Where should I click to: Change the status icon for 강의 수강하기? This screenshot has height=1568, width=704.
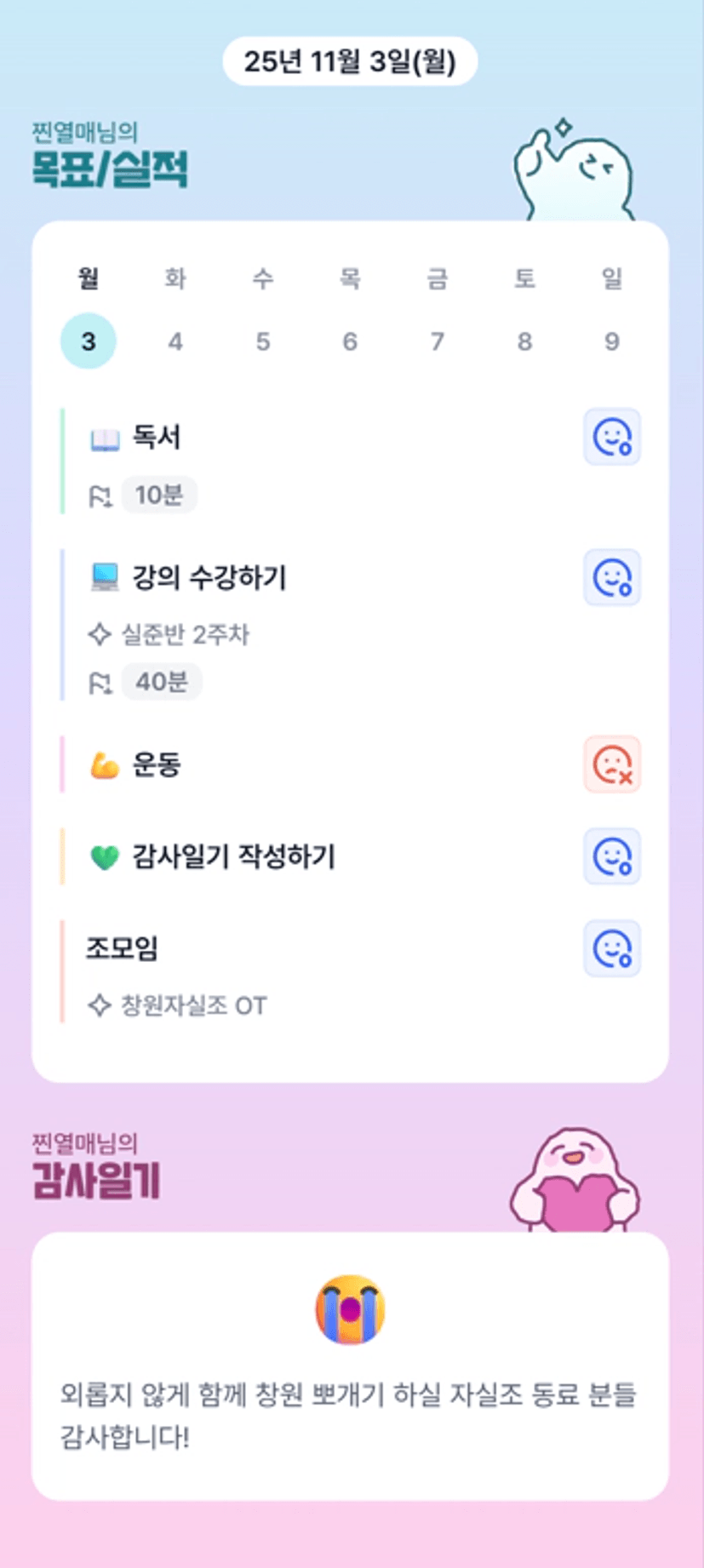611,578
